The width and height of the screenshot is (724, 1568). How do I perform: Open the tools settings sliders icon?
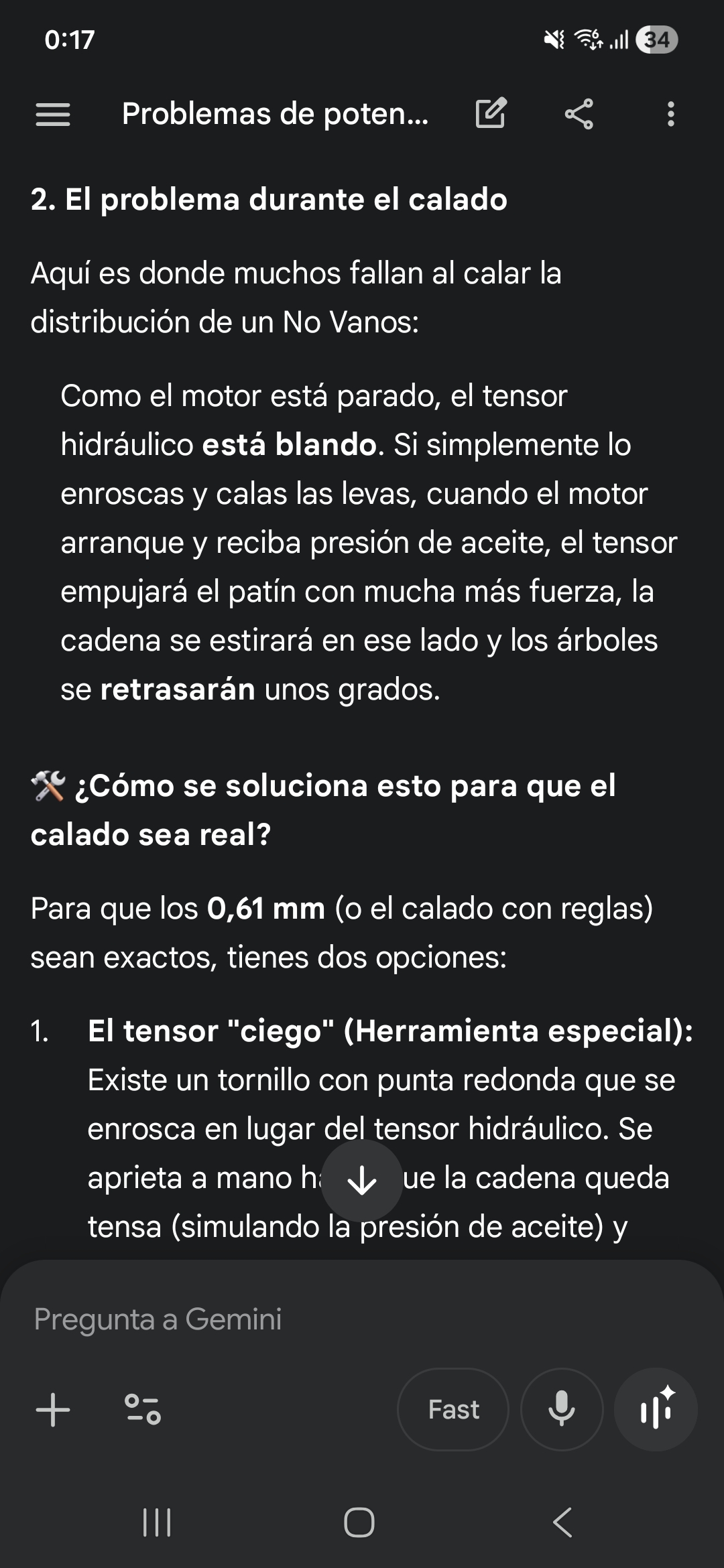143,1409
